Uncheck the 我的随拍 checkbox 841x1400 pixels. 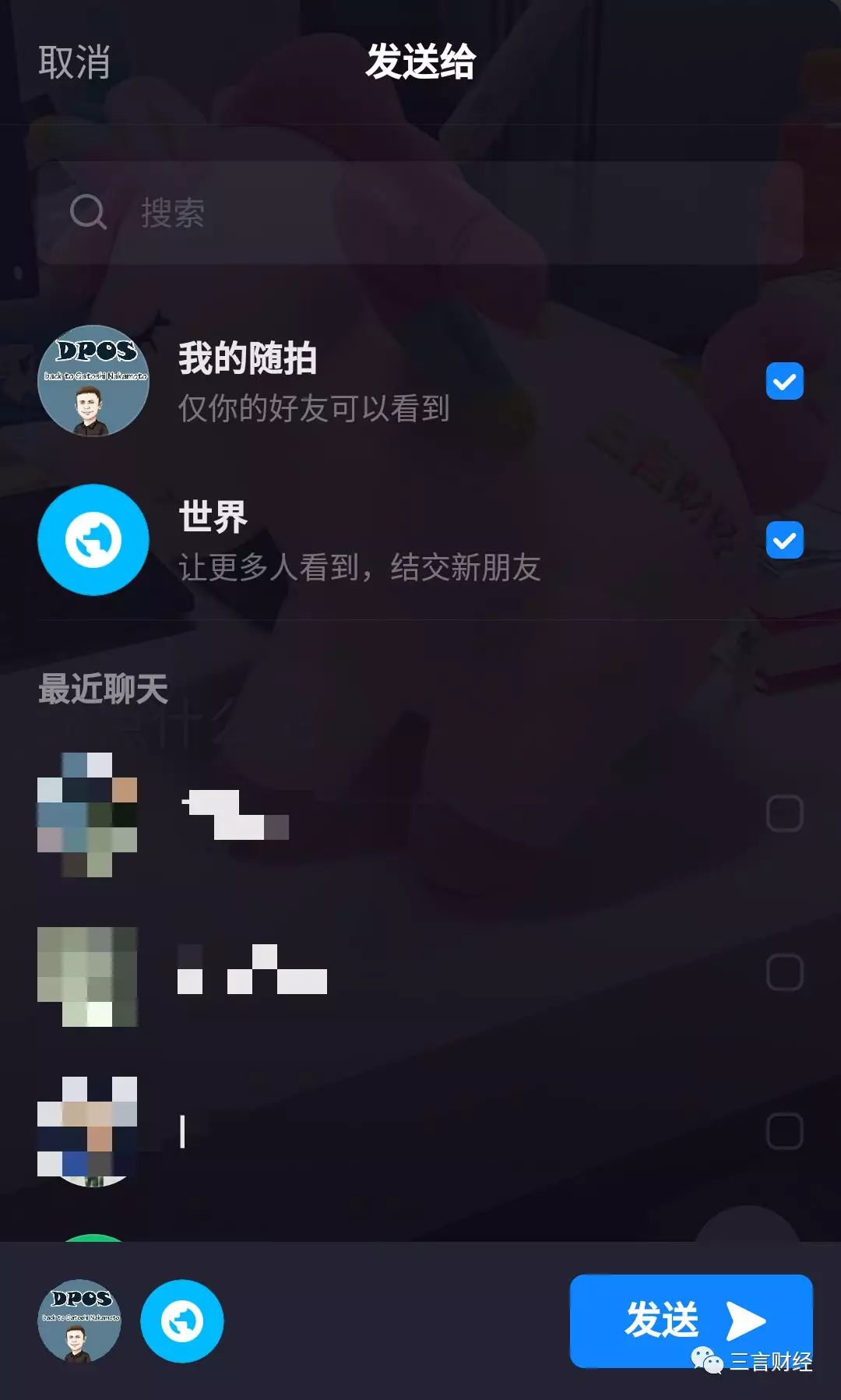784,381
